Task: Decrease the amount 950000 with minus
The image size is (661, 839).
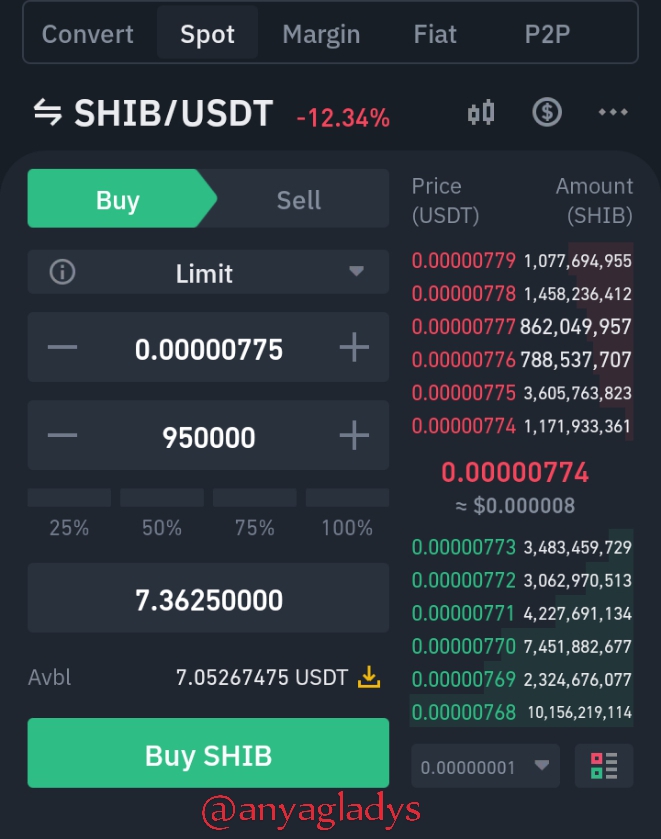Action: click(62, 436)
